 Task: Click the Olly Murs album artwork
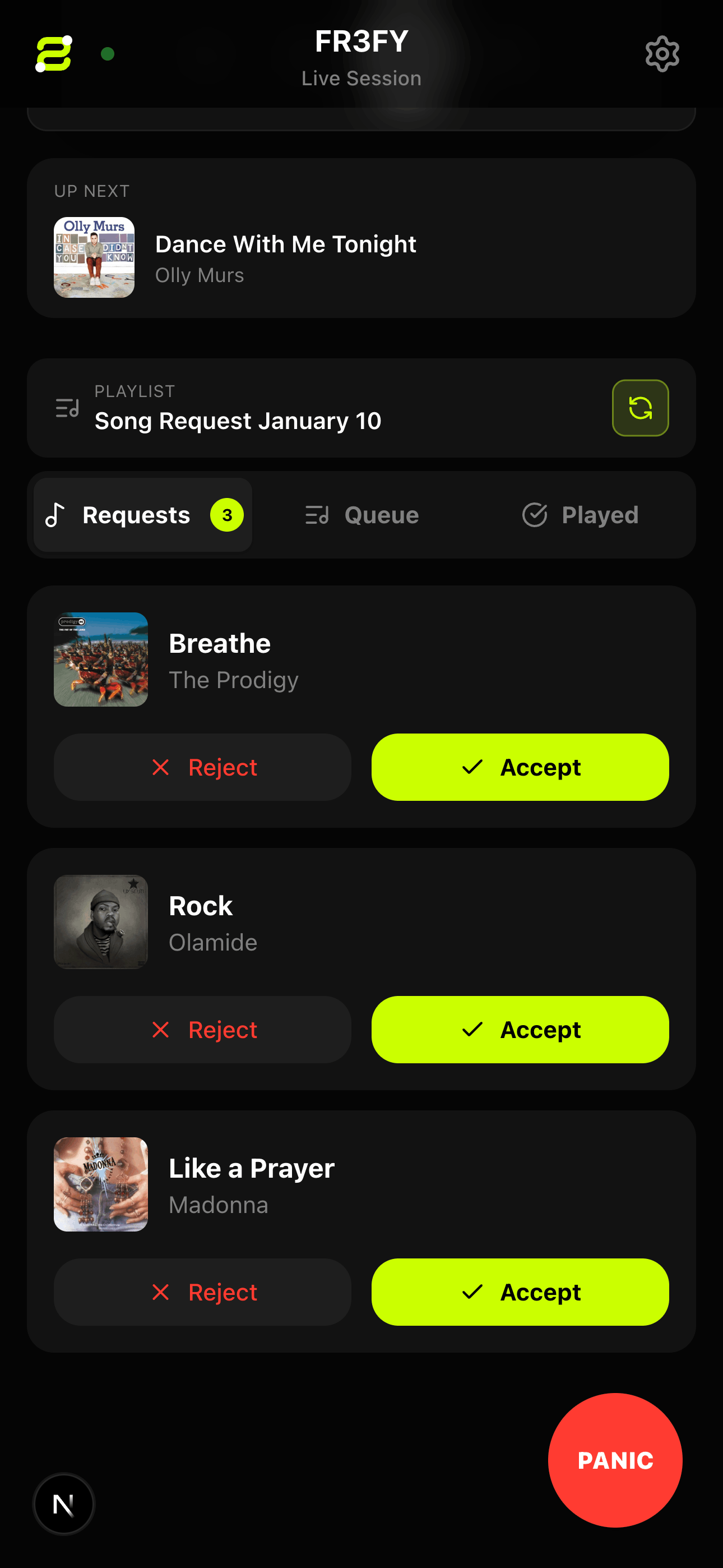pos(94,257)
